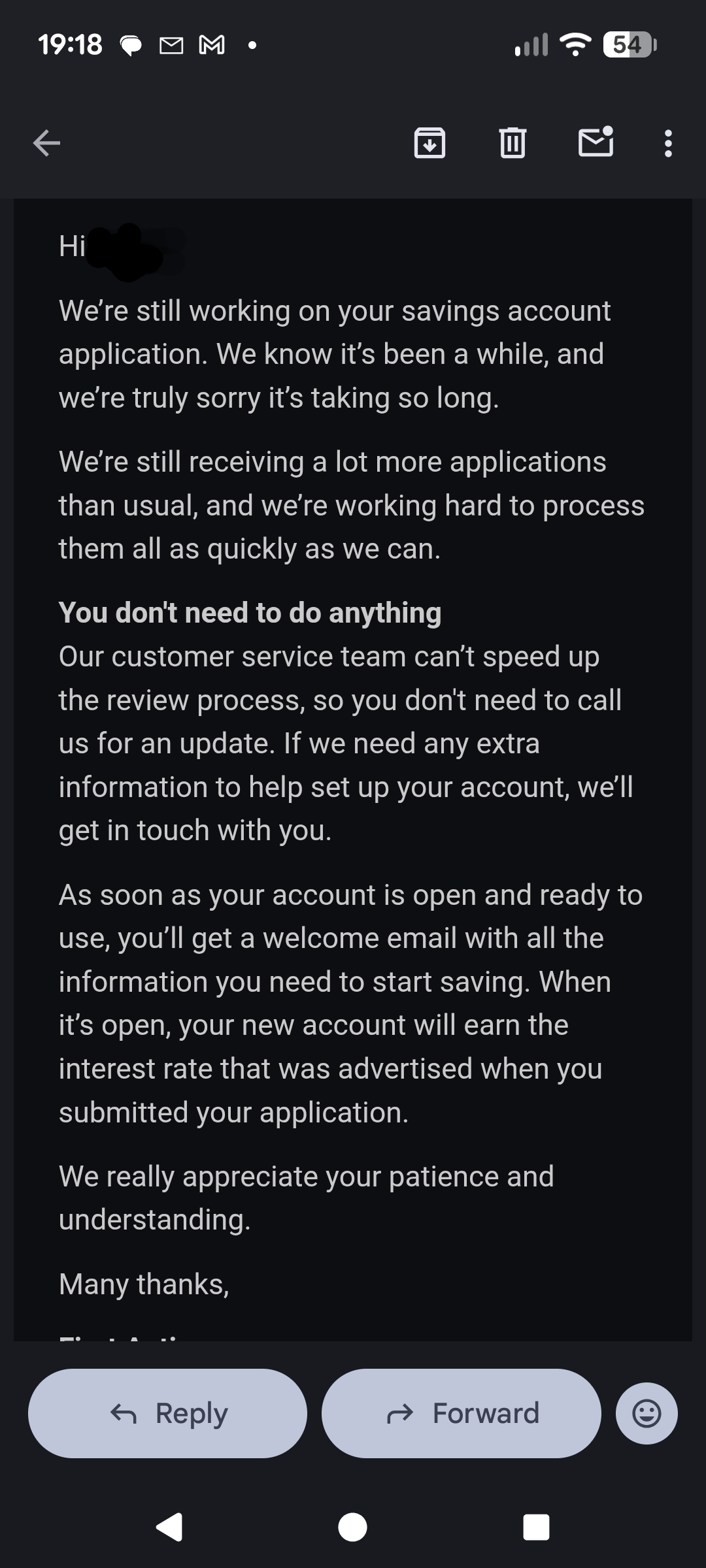This screenshot has width=706, height=1568.
Task: Tap the system home button
Action: click(352, 1527)
